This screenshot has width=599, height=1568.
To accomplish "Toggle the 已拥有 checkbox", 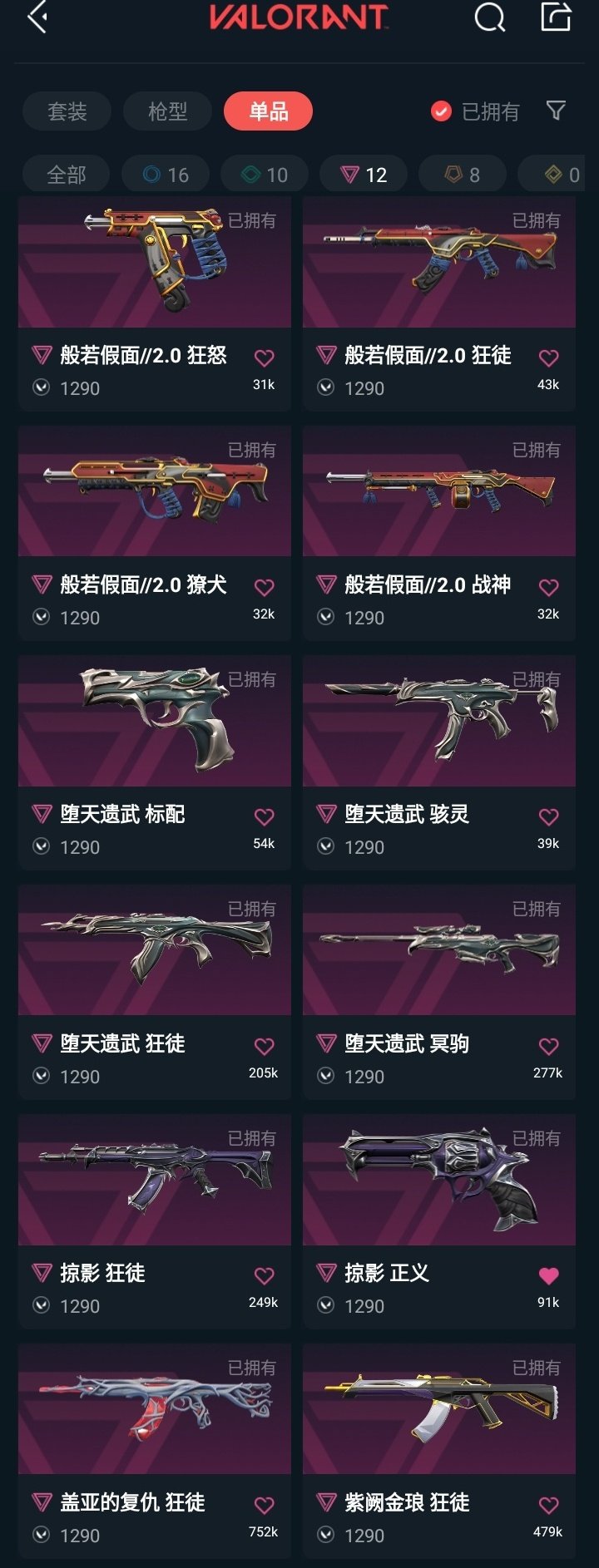I will pos(441,111).
